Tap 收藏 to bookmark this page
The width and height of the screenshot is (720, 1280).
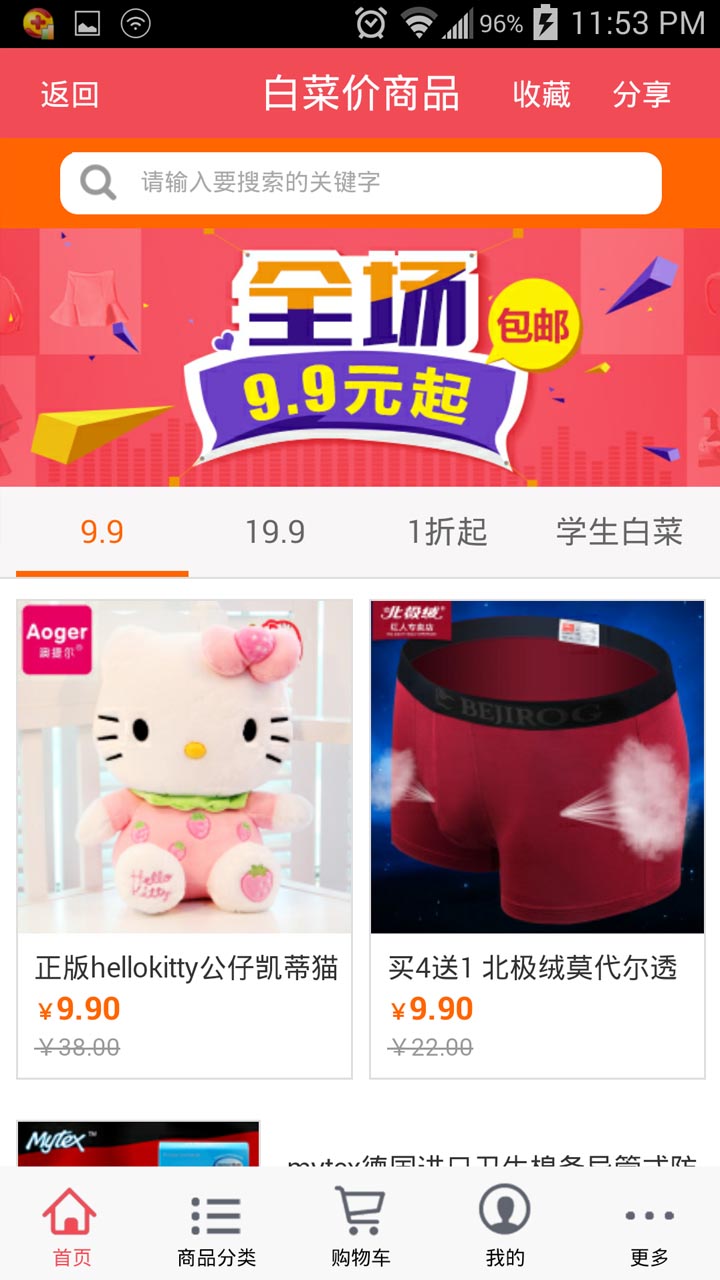click(x=541, y=94)
